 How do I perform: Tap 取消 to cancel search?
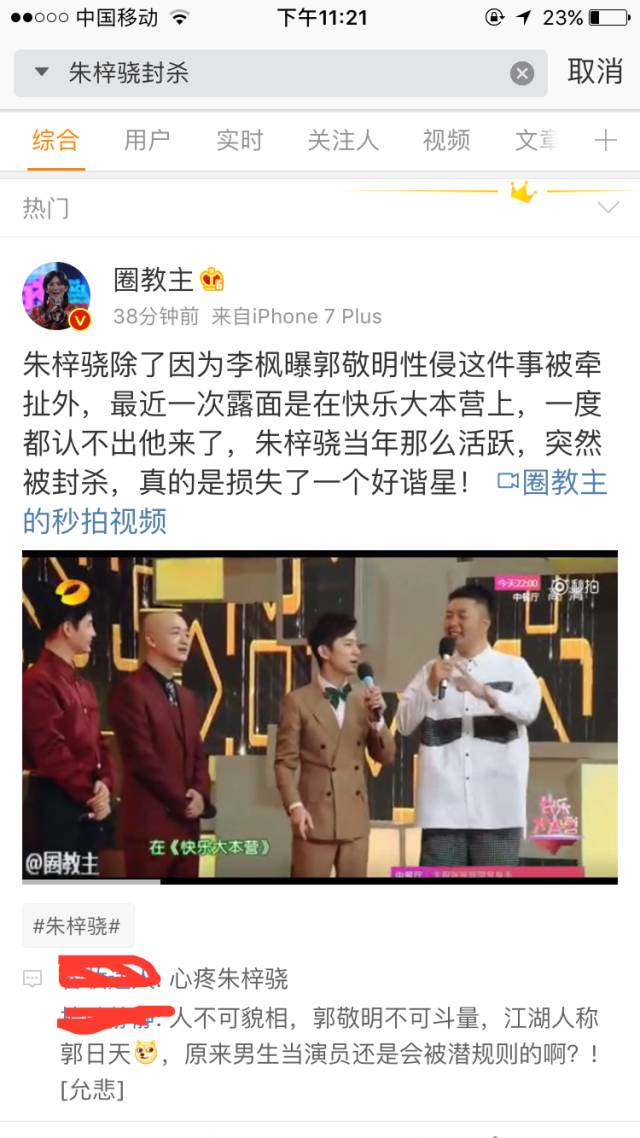(x=595, y=72)
